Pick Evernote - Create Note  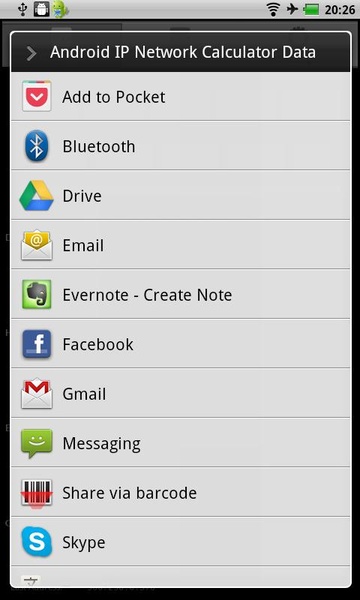[x=180, y=294]
